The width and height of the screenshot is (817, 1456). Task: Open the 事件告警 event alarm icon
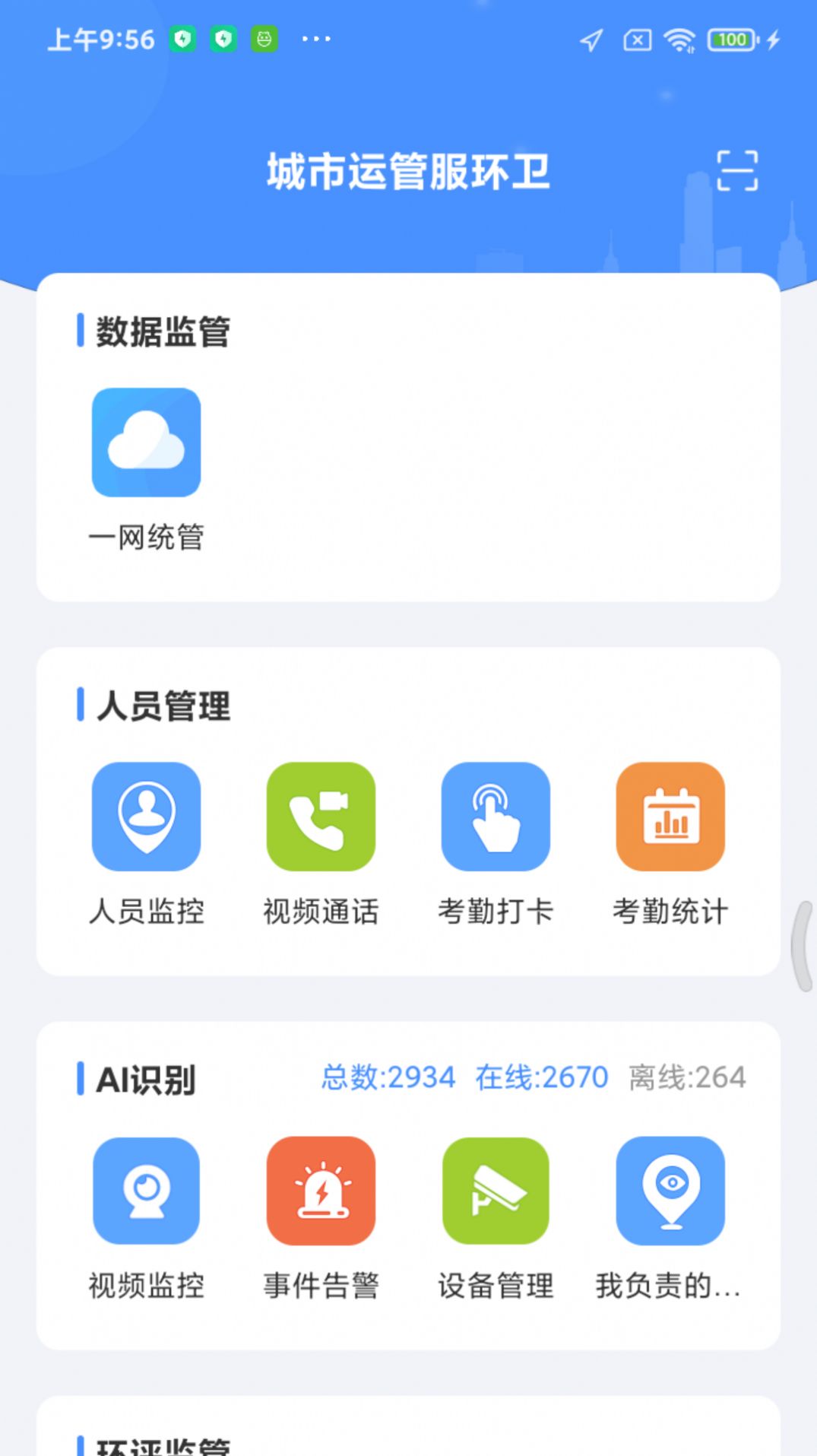321,1192
